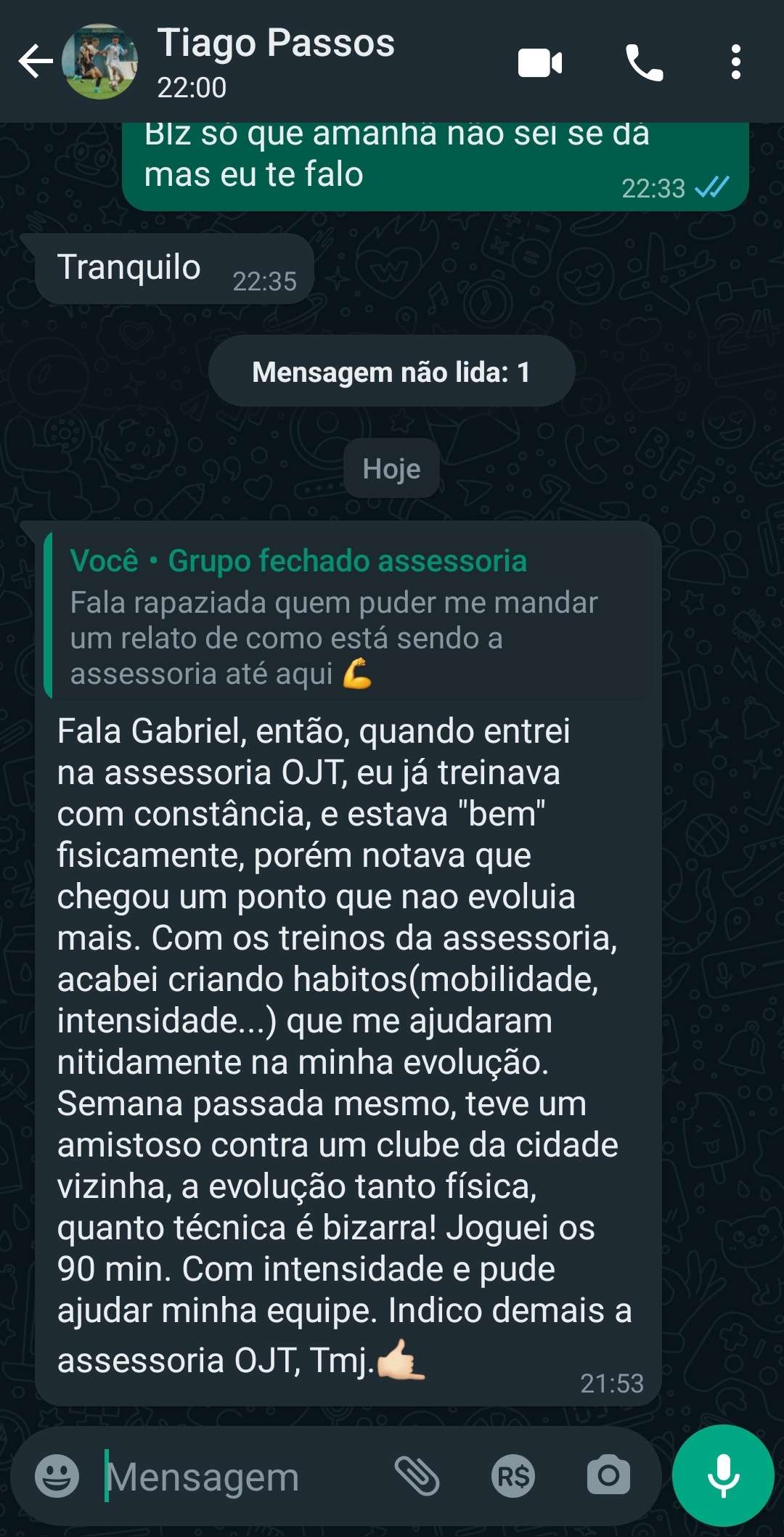Start a video call with Tiago
The image size is (784, 1537).
[x=540, y=62]
